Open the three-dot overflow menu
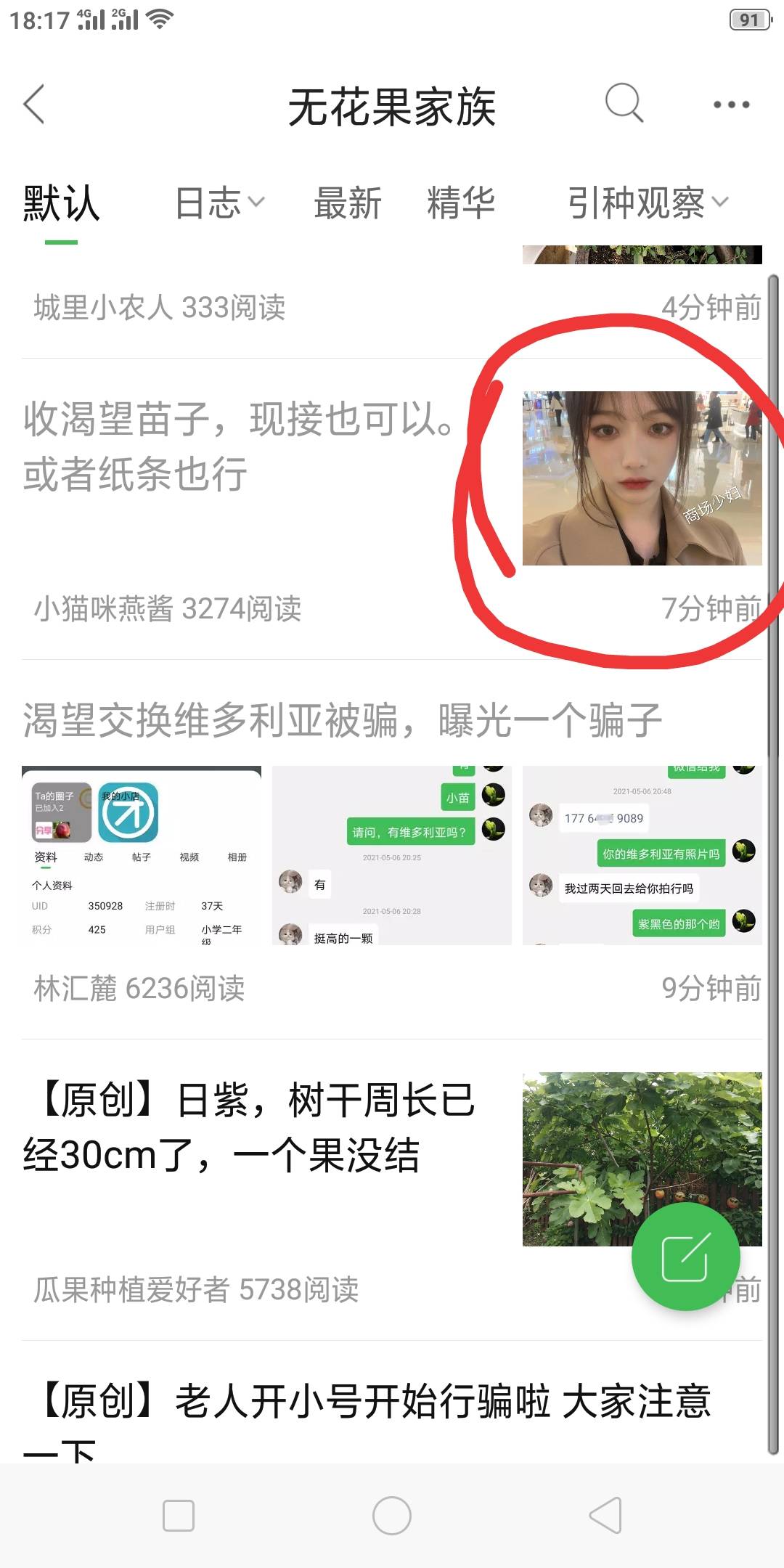Image resolution: width=784 pixels, height=1568 pixels. pyautogui.click(x=731, y=105)
